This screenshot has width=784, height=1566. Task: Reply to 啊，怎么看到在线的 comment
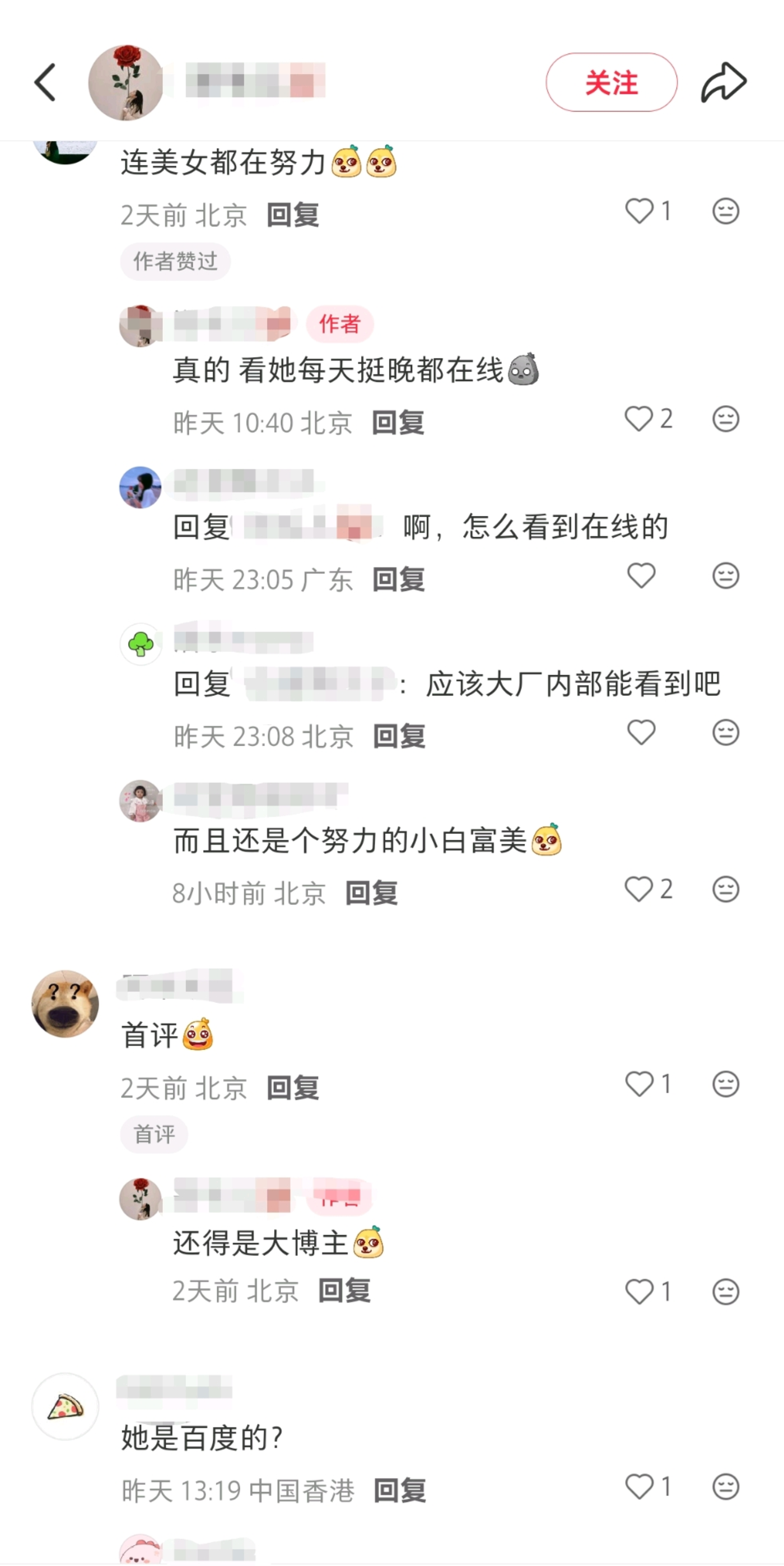pyautogui.click(x=399, y=579)
